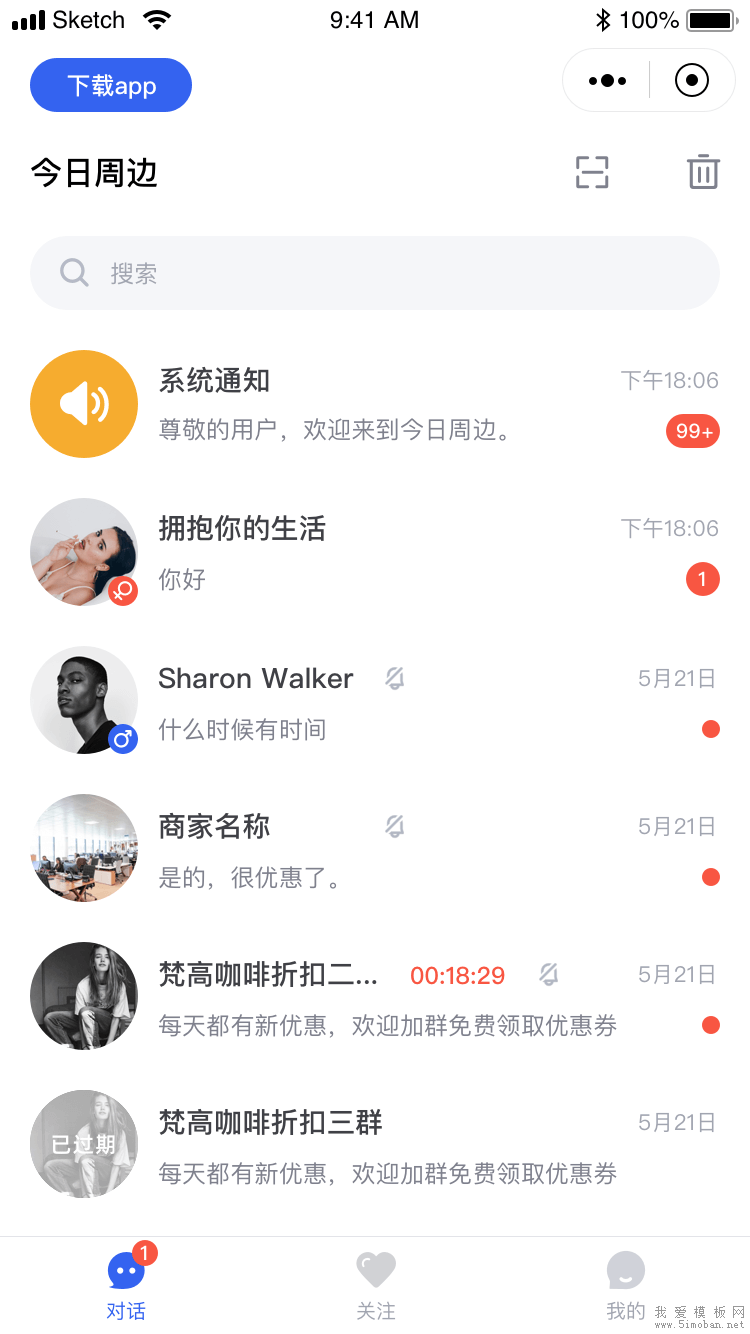
Task: Click the 下载app button
Action: 110,85
